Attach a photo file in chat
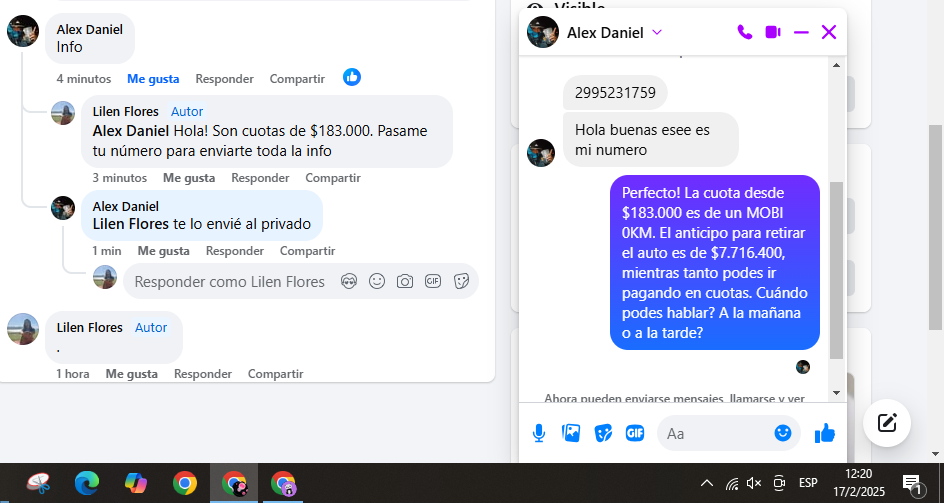The height and width of the screenshot is (503, 944). [571, 433]
